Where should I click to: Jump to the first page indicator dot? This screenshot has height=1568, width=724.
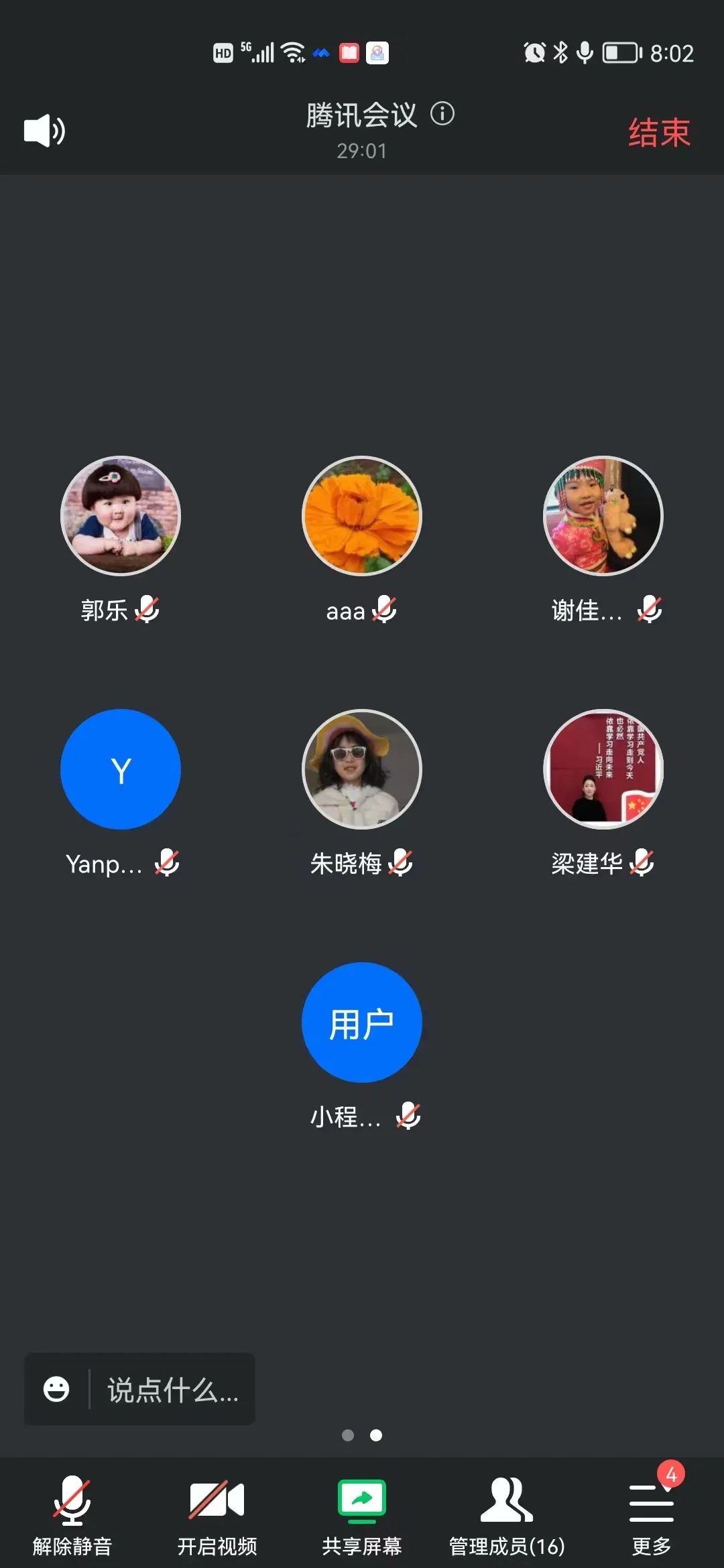(348, 1435)
